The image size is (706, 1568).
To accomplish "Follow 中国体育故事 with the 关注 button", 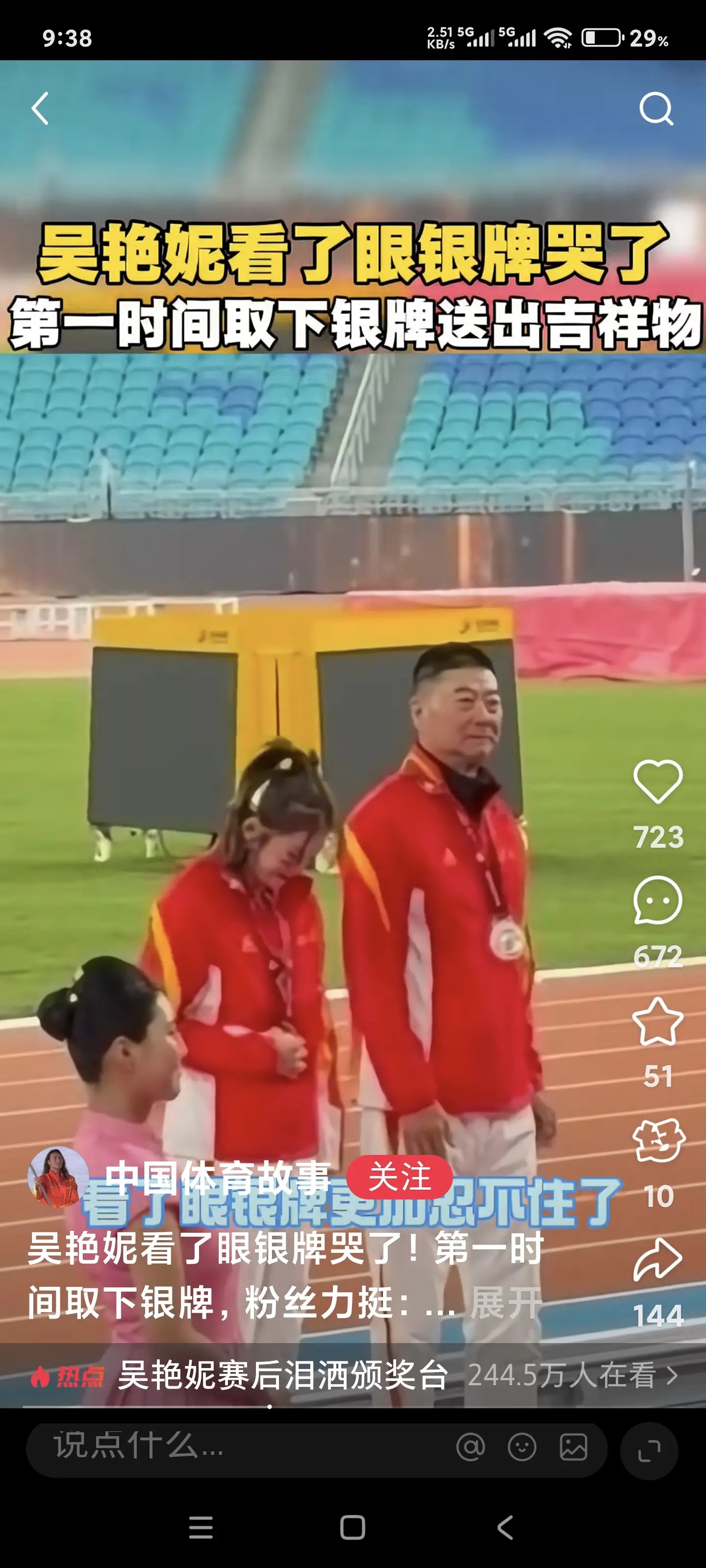I will point(400,1176).
